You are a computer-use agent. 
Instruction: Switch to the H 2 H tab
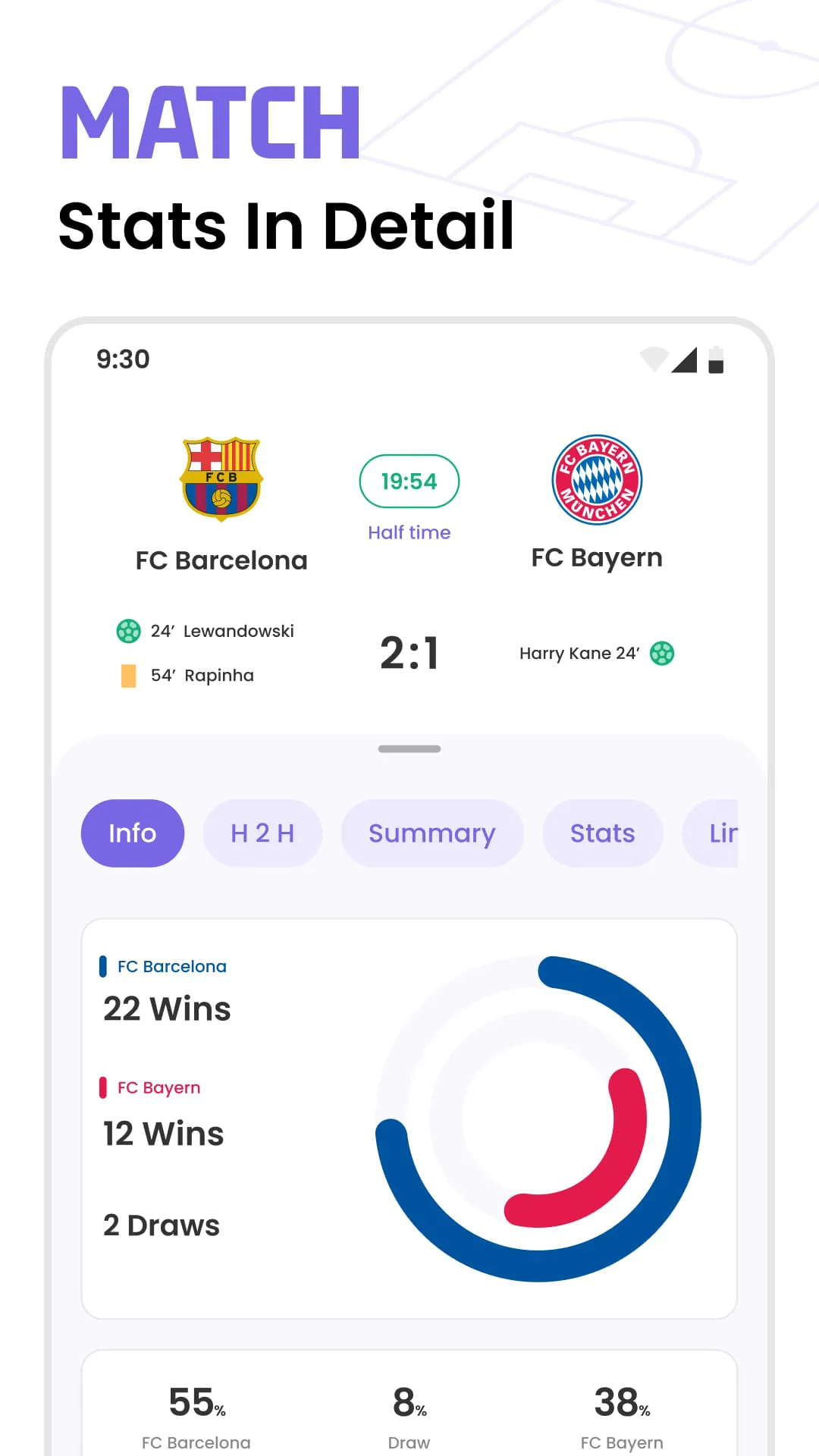coord(262,833)
